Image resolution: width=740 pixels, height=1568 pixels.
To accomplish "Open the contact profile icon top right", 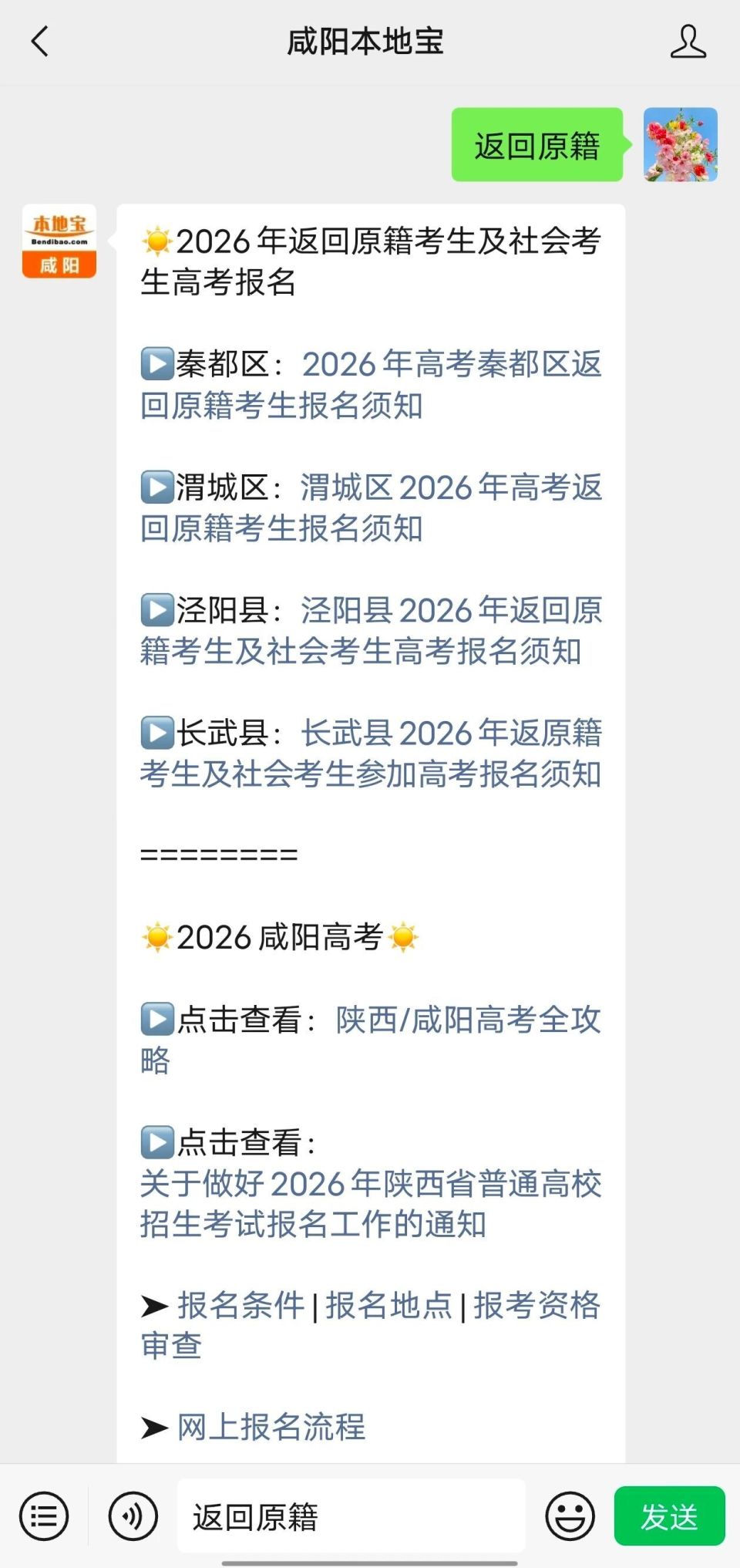I will 688,43.
